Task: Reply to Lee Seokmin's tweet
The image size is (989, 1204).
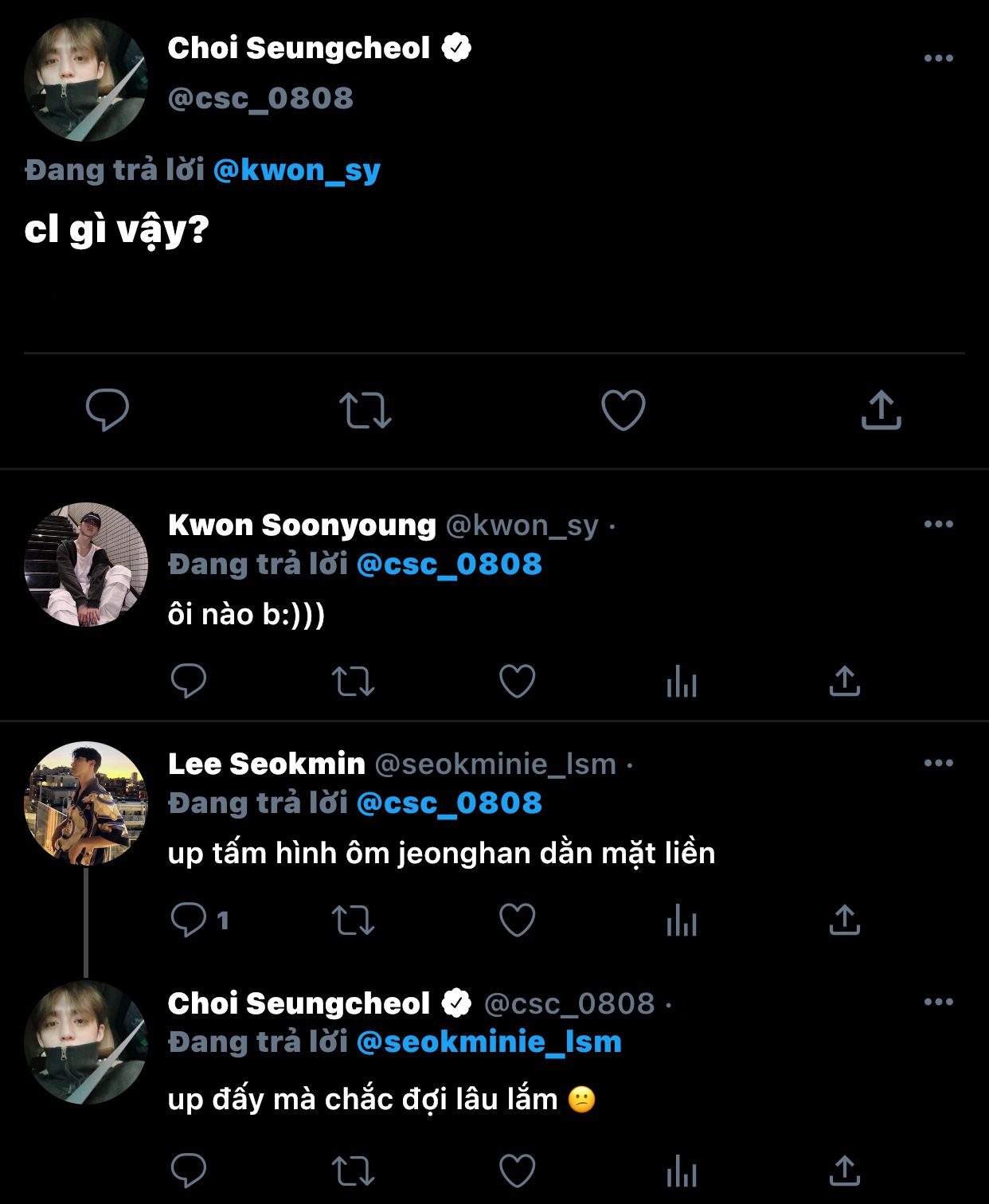Action: (189, 921)
